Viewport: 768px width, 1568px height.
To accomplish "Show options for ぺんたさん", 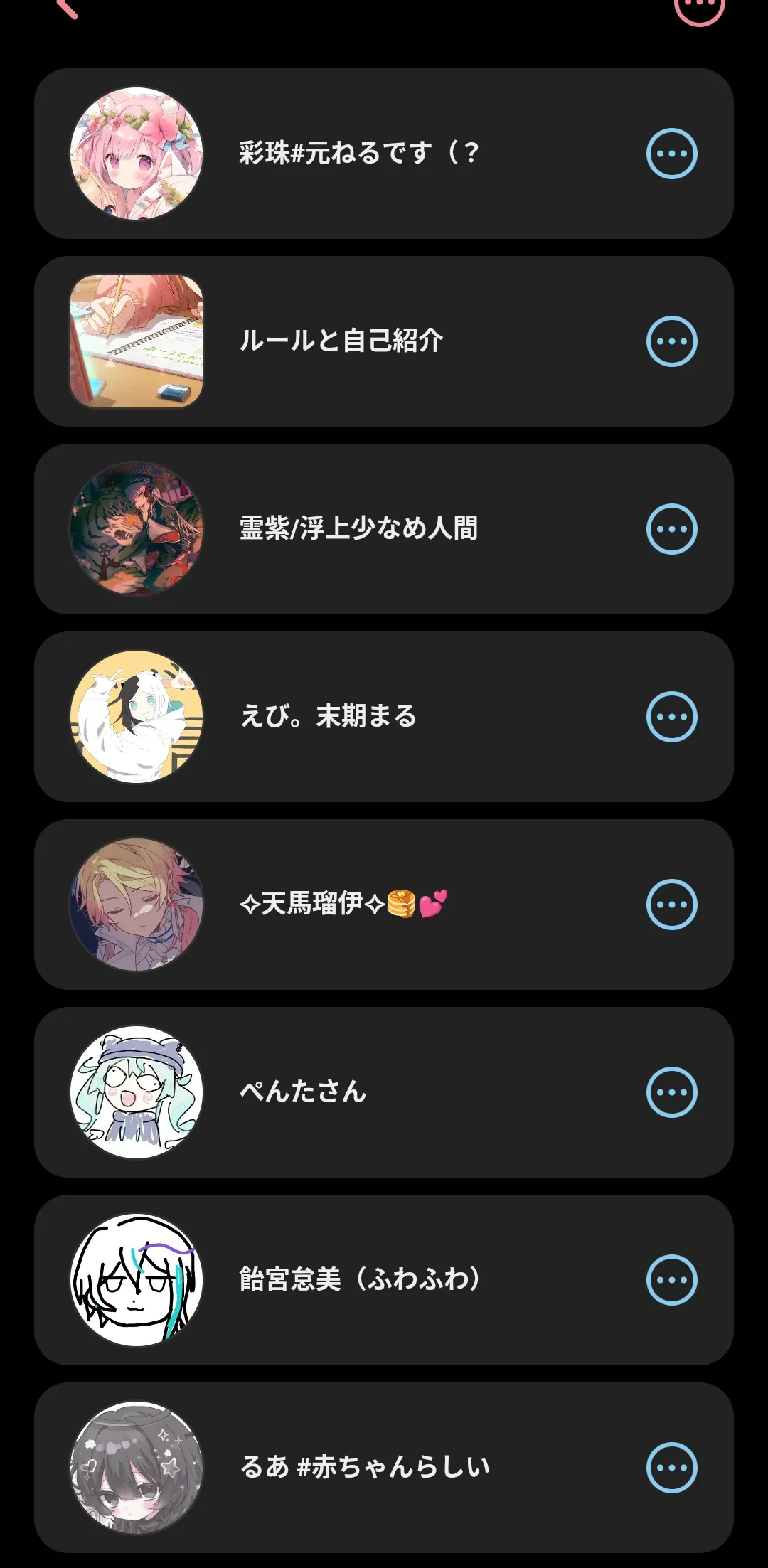I will click(671, 1092).
